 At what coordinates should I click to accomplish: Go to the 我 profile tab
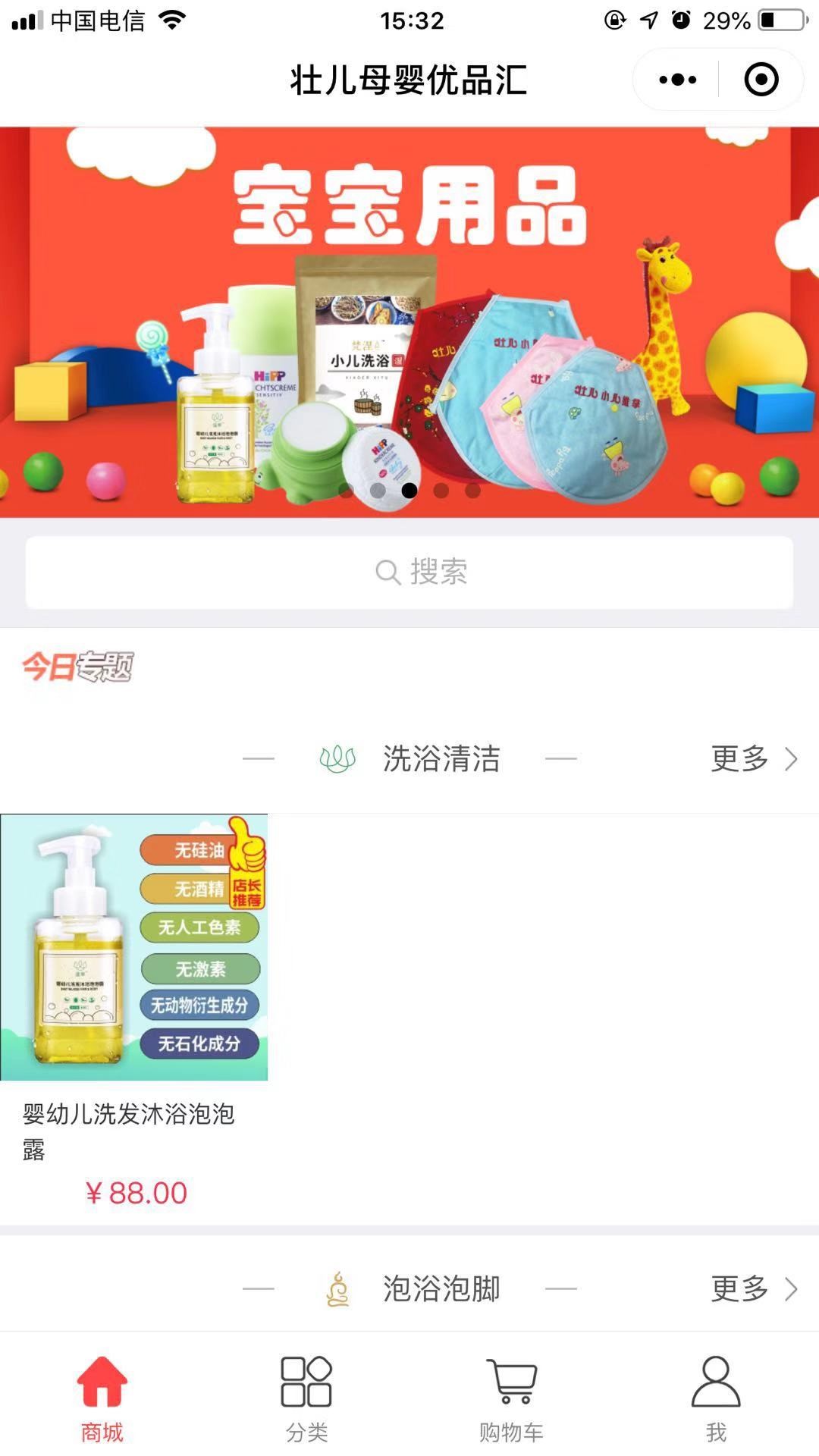(x=716, y=1398)
